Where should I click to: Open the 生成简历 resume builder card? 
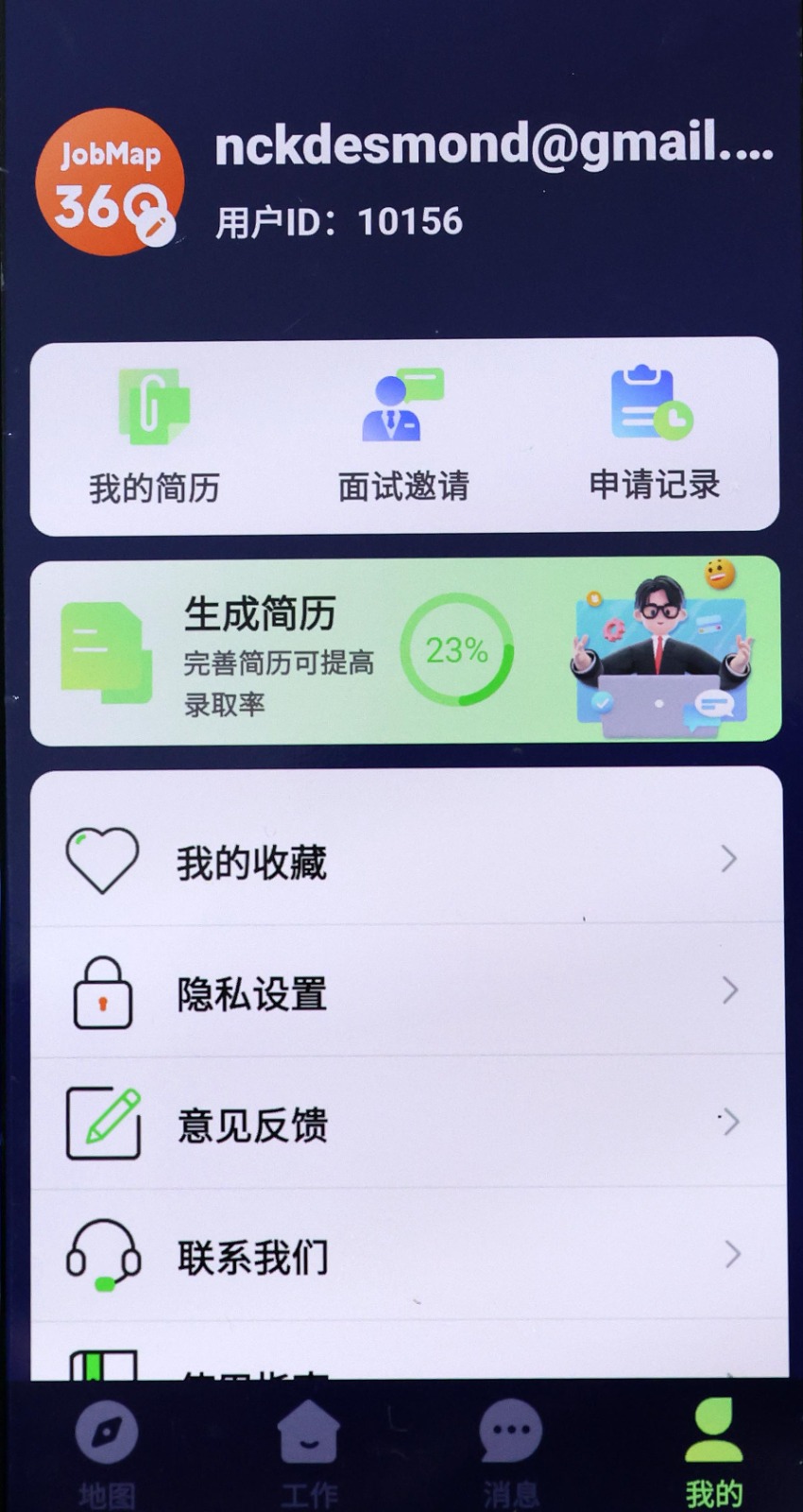click(405, 650)
